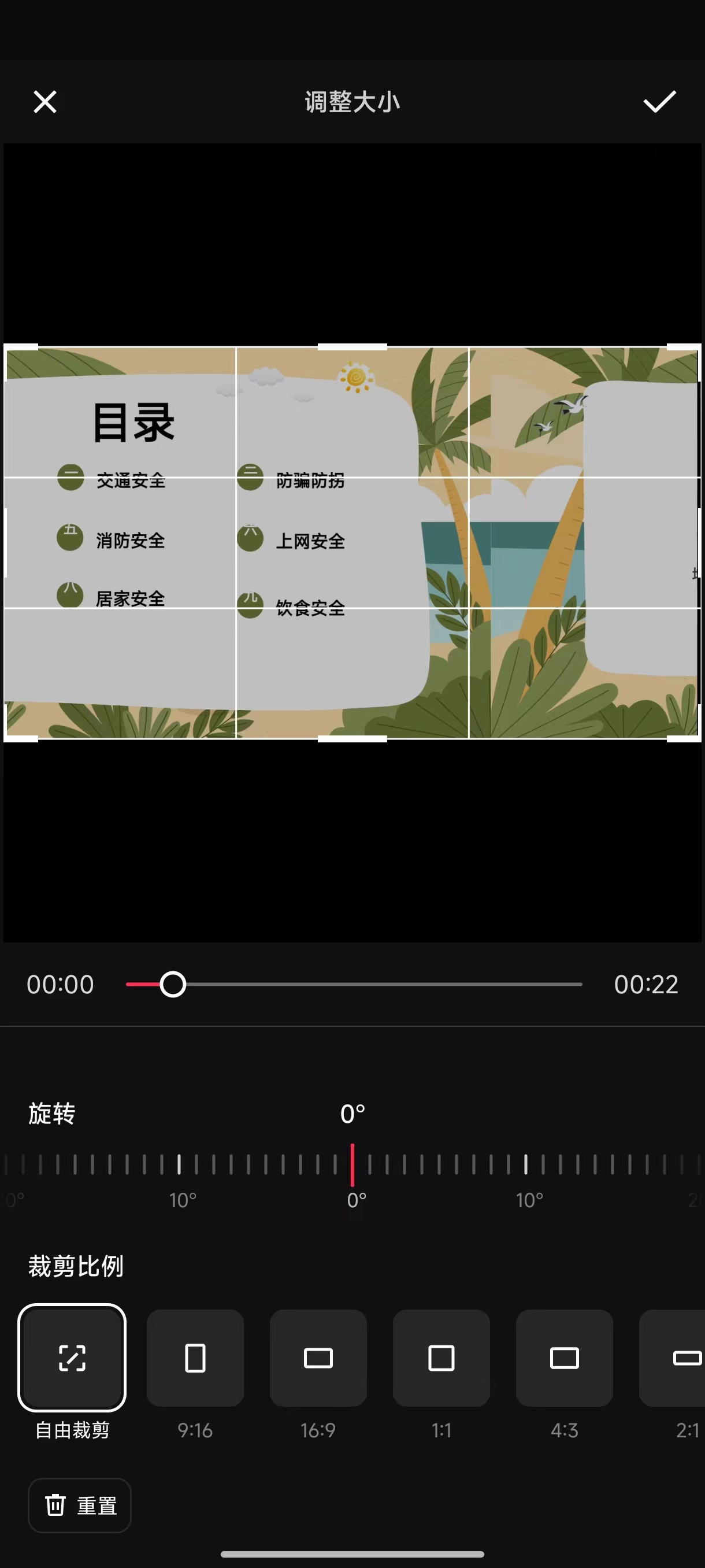Close the resize screen with X
Viewport: 705px width, 1568px height.
tap(45, 102)
